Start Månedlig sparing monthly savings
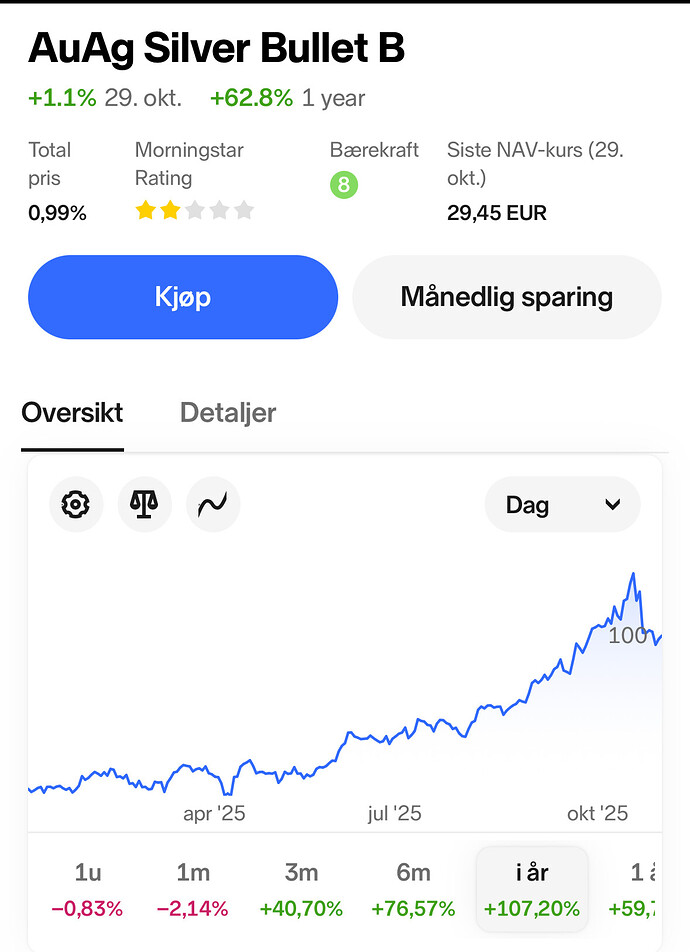 pos(506,297)
